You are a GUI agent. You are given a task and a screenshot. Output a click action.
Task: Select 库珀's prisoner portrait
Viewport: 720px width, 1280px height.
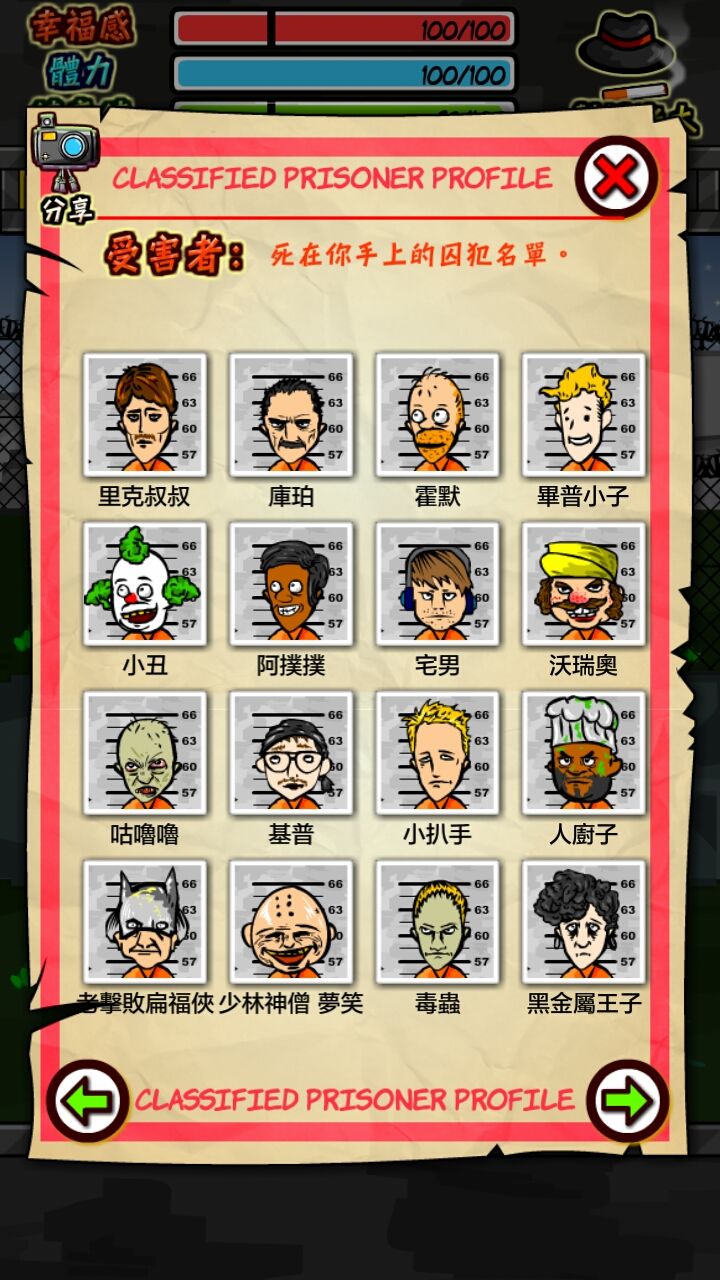292,415
